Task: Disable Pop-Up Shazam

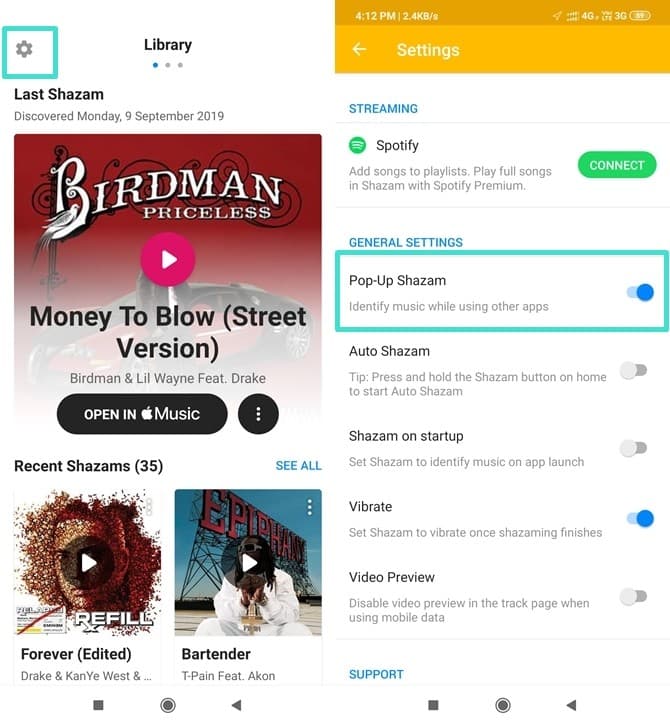Action: (x=638, y=292)
